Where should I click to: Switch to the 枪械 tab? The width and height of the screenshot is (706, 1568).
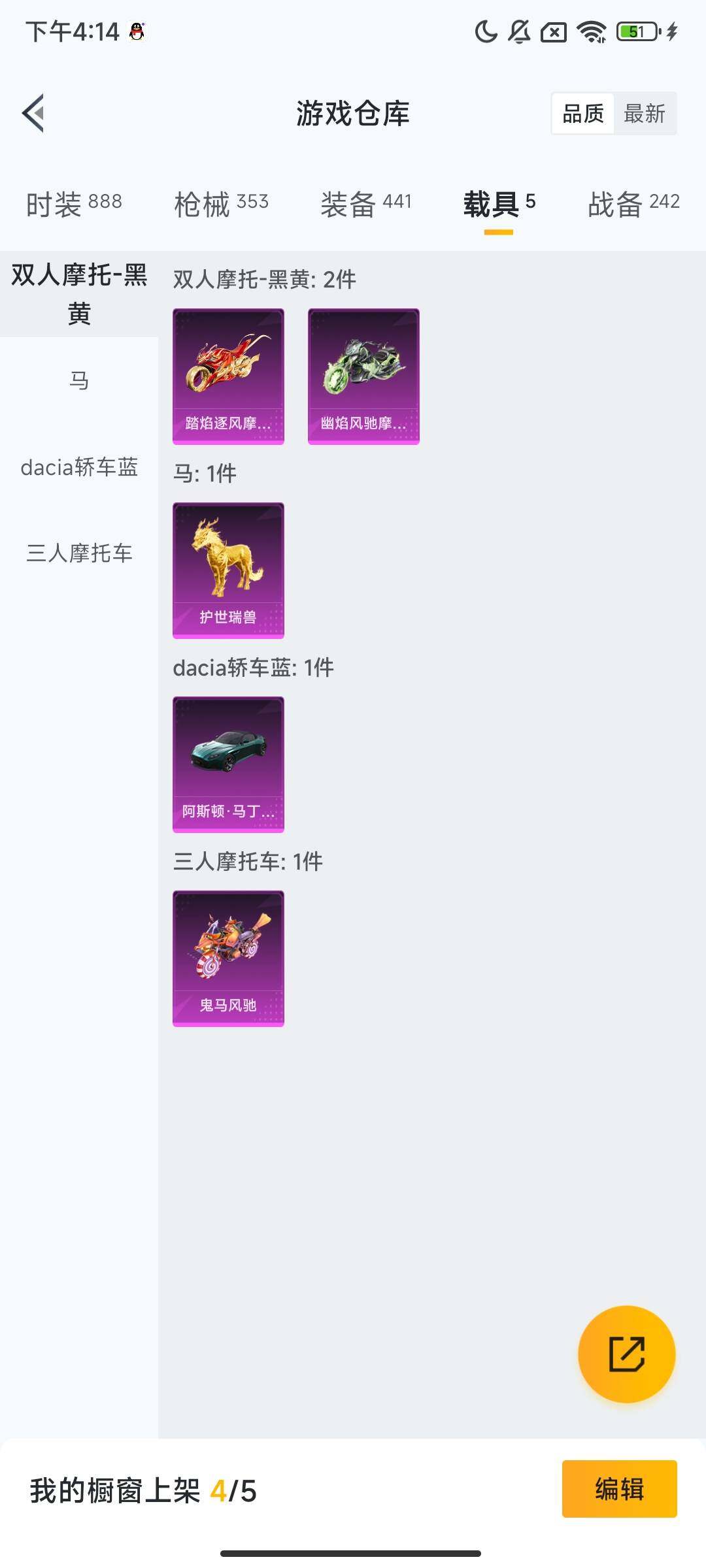click(x=221, y=204)
